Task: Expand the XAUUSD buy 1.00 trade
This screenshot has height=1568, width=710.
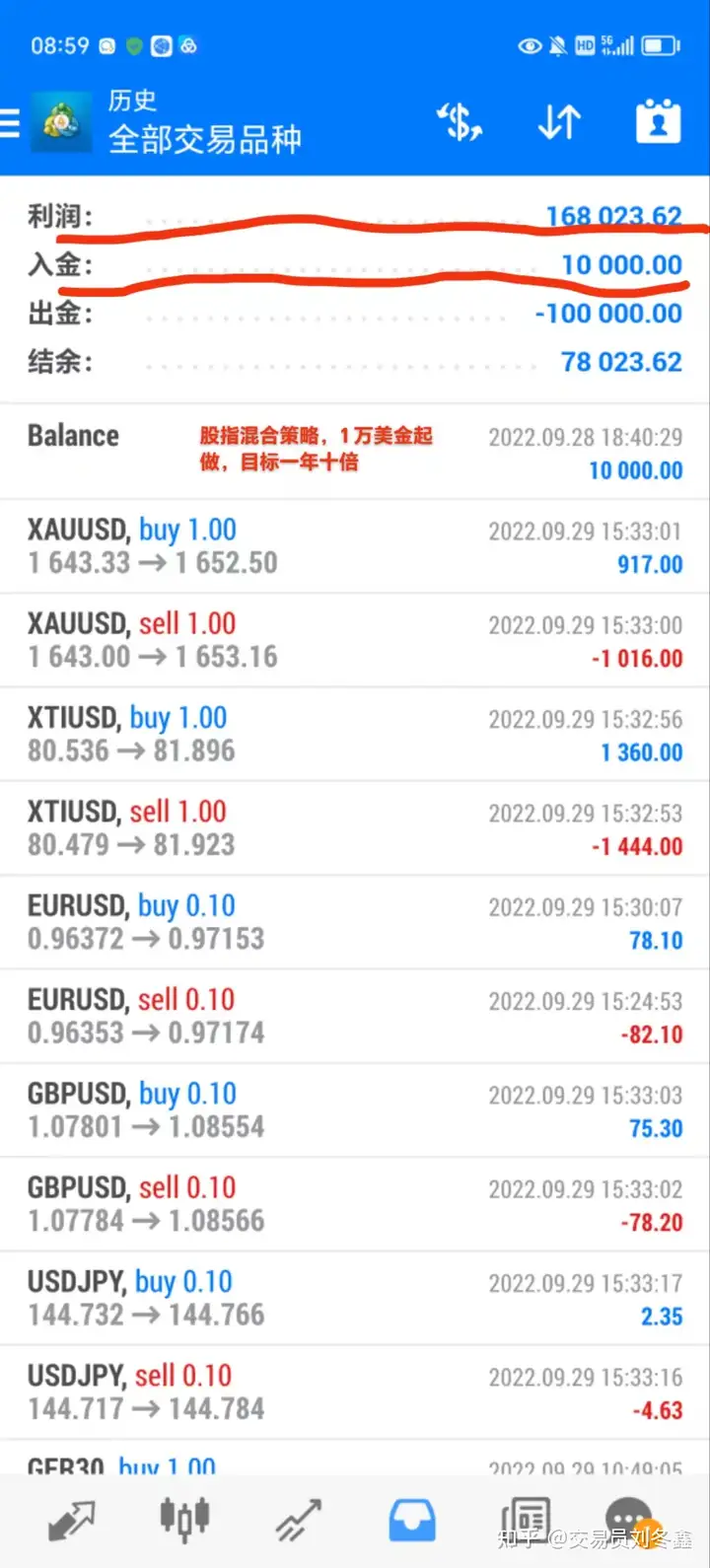Action: 355,546
